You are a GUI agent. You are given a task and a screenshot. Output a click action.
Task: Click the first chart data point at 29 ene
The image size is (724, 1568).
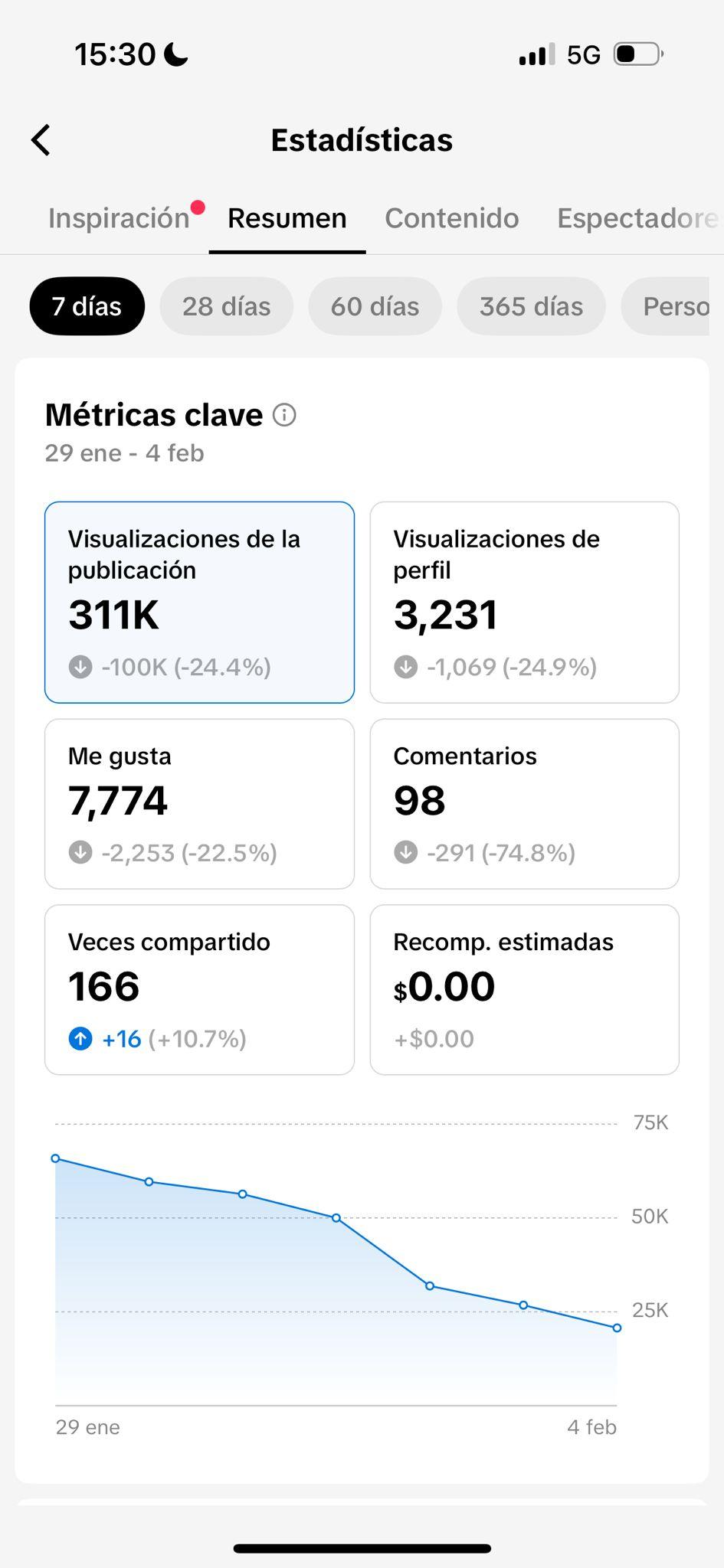pos(55,1158)
